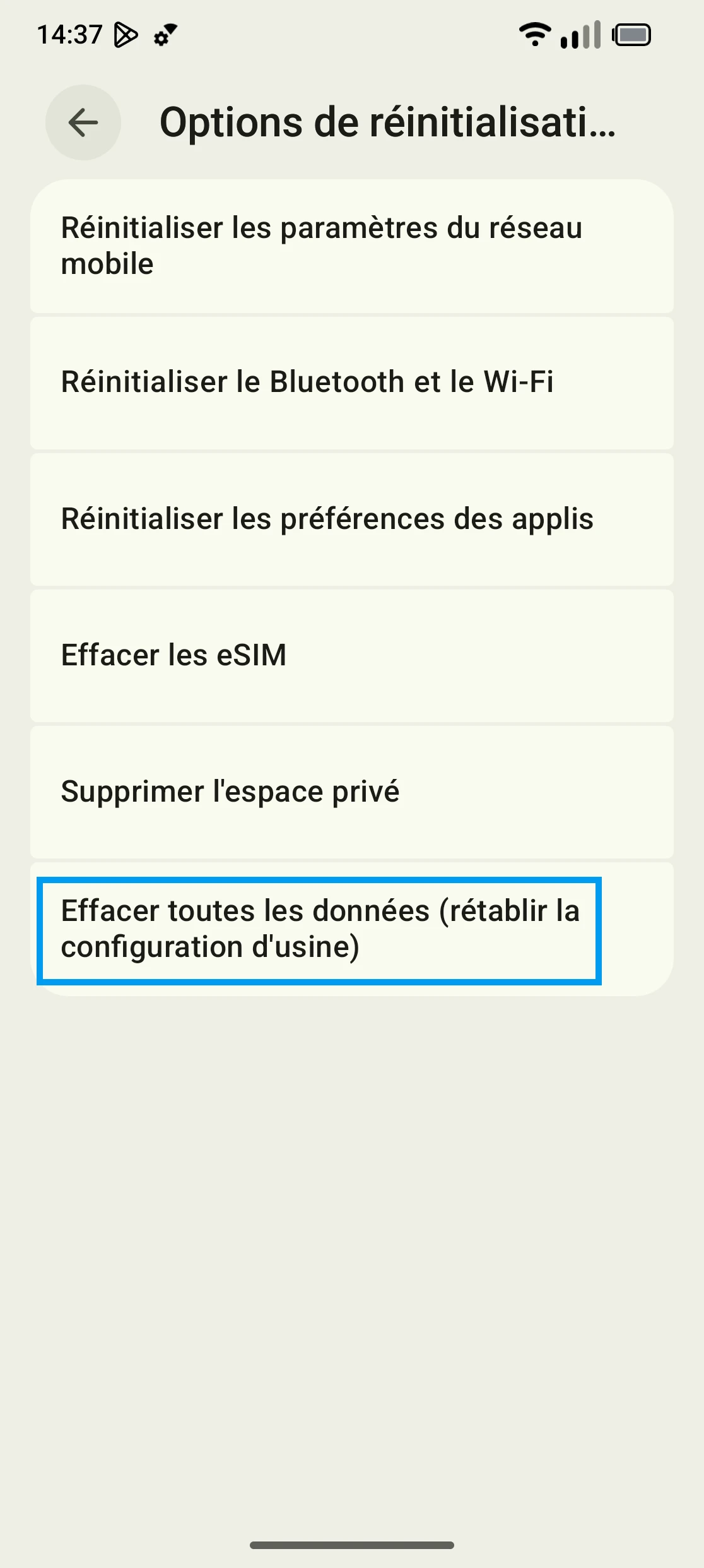Open Réinitialiser les paramètres du réseau mobile
Image resolution: width=704 pixels, height=1568 pixels.
click(351, 246)
